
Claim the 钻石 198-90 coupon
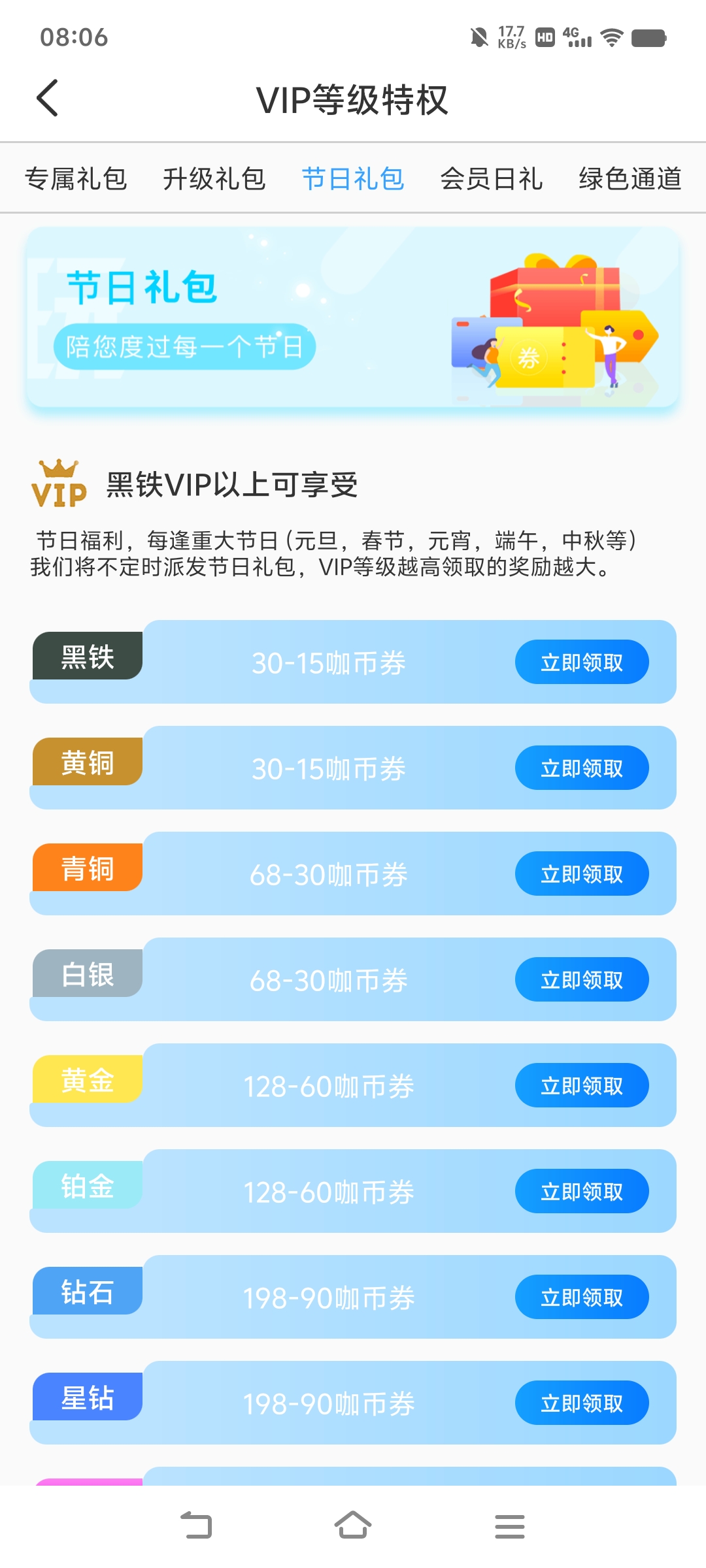click(x=582, y=1297)
